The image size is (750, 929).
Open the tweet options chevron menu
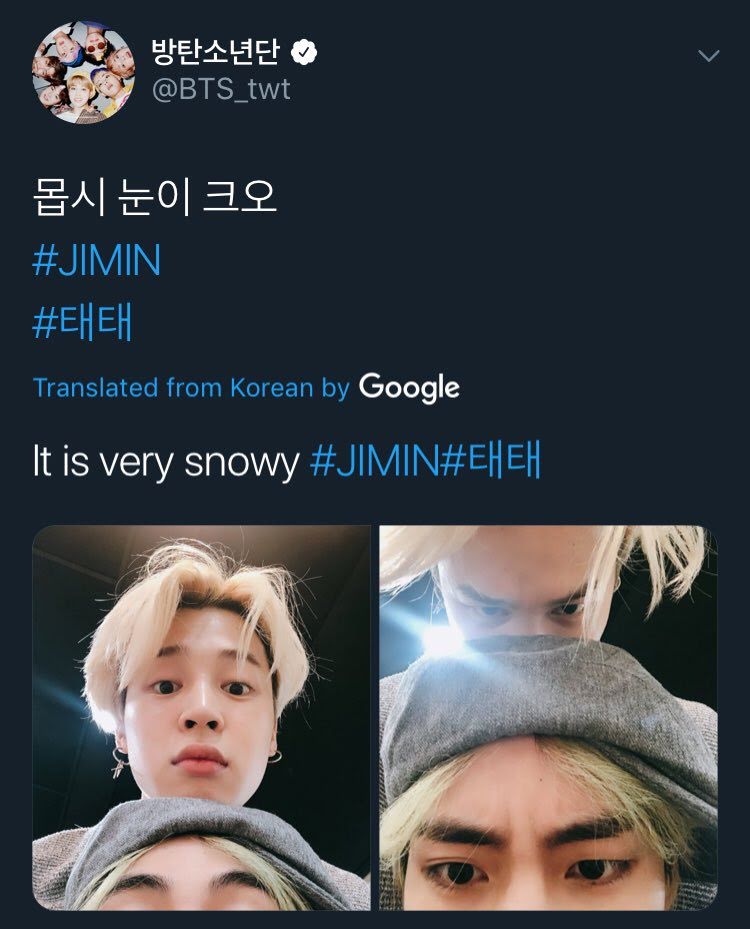pyautogui.click(x=708, y=56)
